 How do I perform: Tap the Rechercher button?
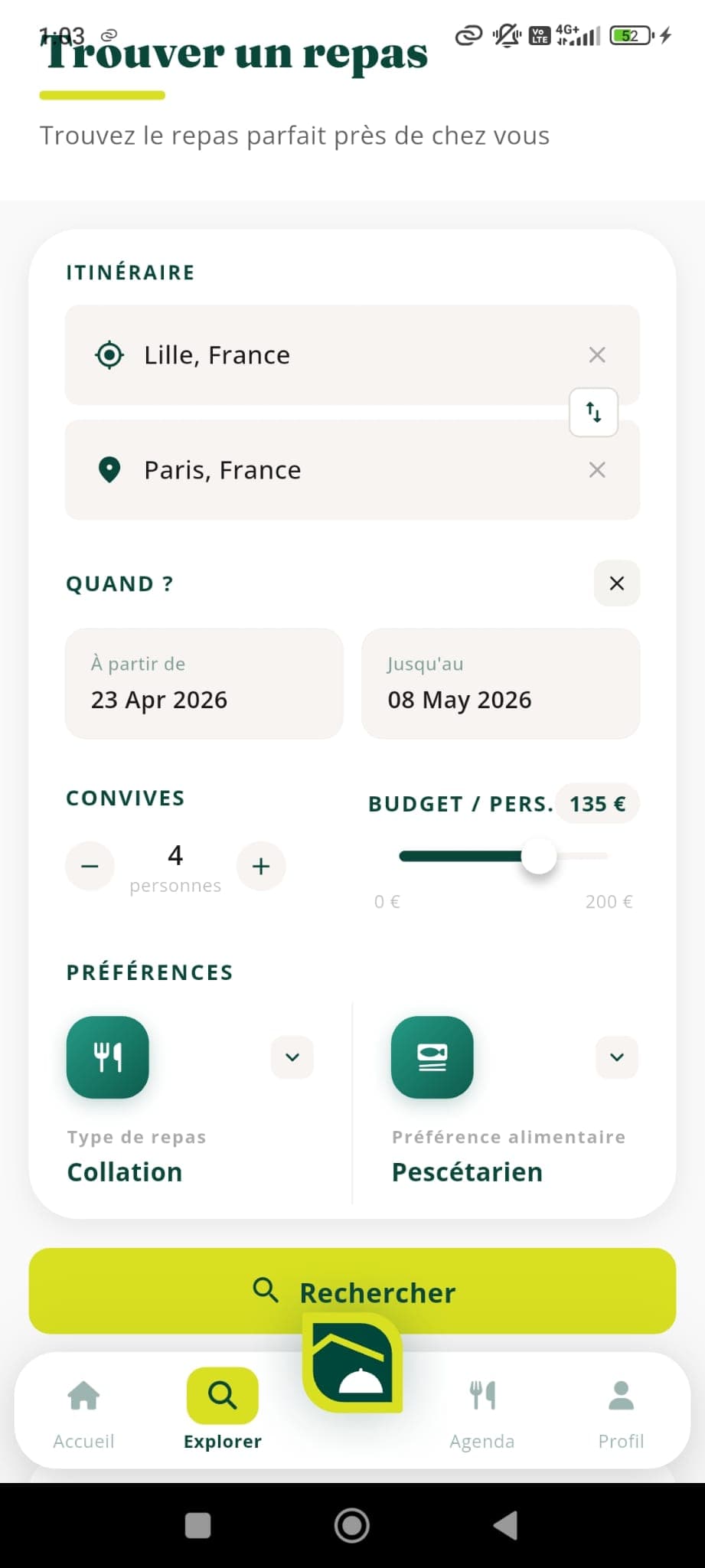click(352, 1292)
